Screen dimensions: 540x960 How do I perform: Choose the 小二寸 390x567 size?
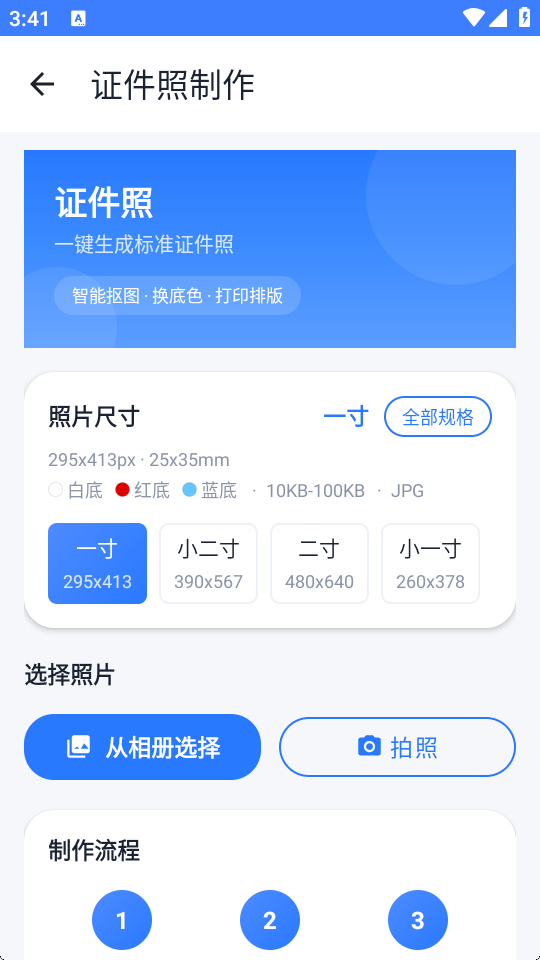pos(208,563)
